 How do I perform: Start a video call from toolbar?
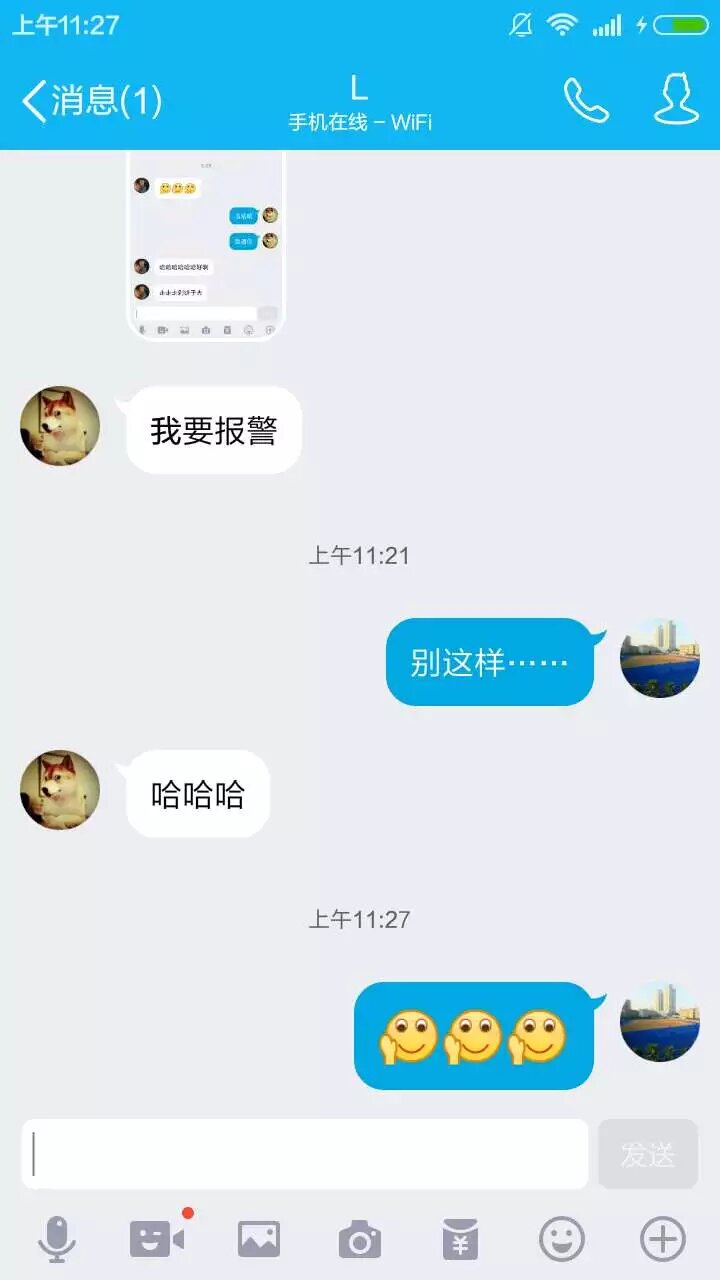coord(157,1240)
